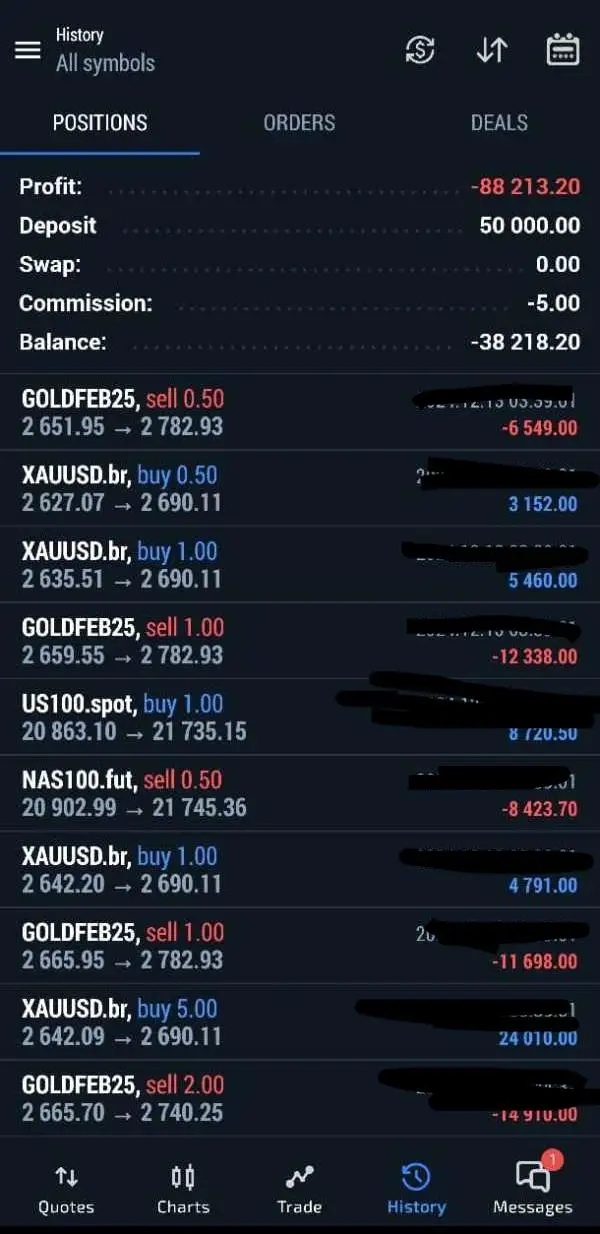Open NAS100.fut sell 0.50 position
The height and width of the screenshot is (1234, 600).
coord(300,793)
